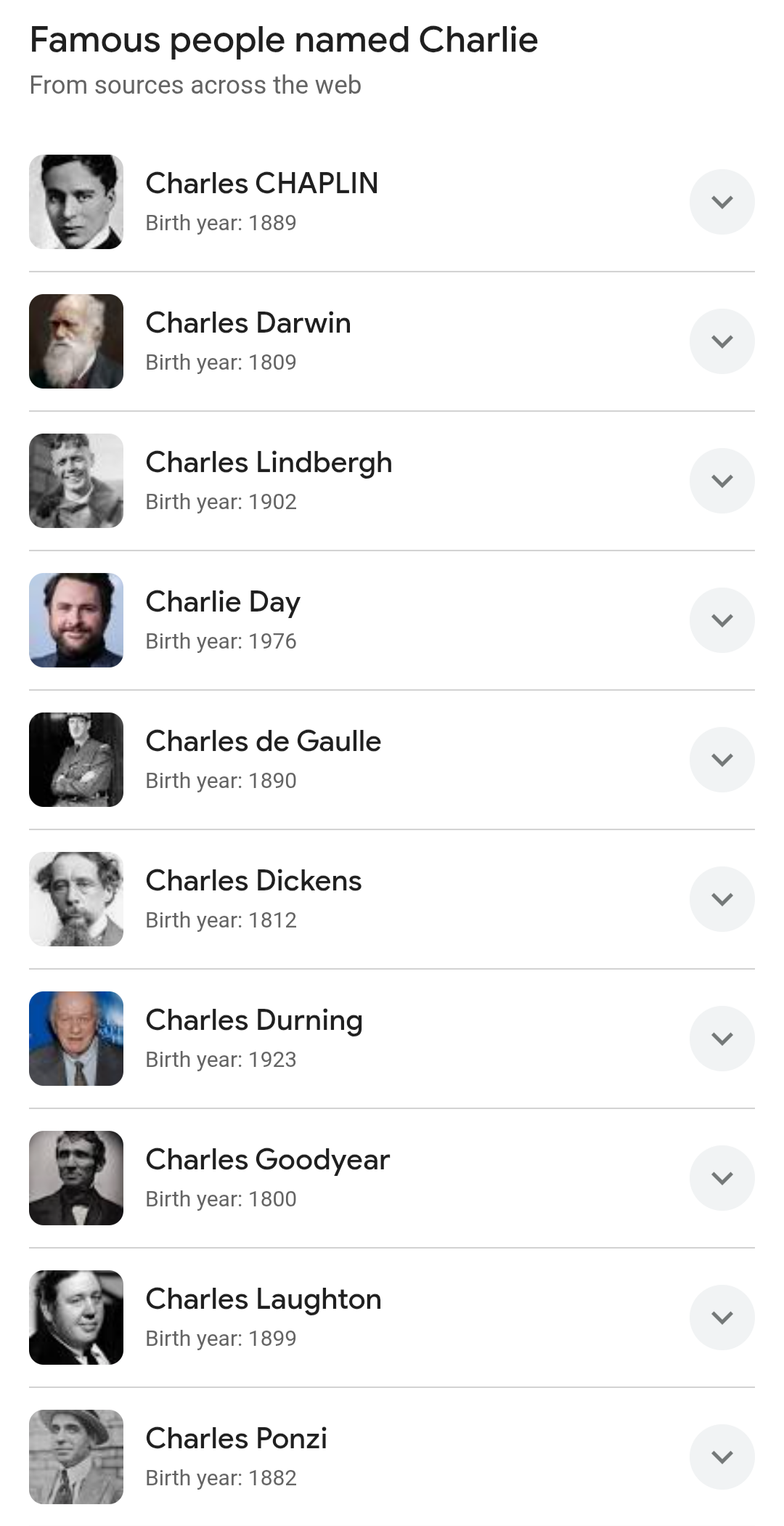Viewport: 784px width, 1526px height.
Task: Reveal more info on Charles Laughton
Action: point(722,1318)
